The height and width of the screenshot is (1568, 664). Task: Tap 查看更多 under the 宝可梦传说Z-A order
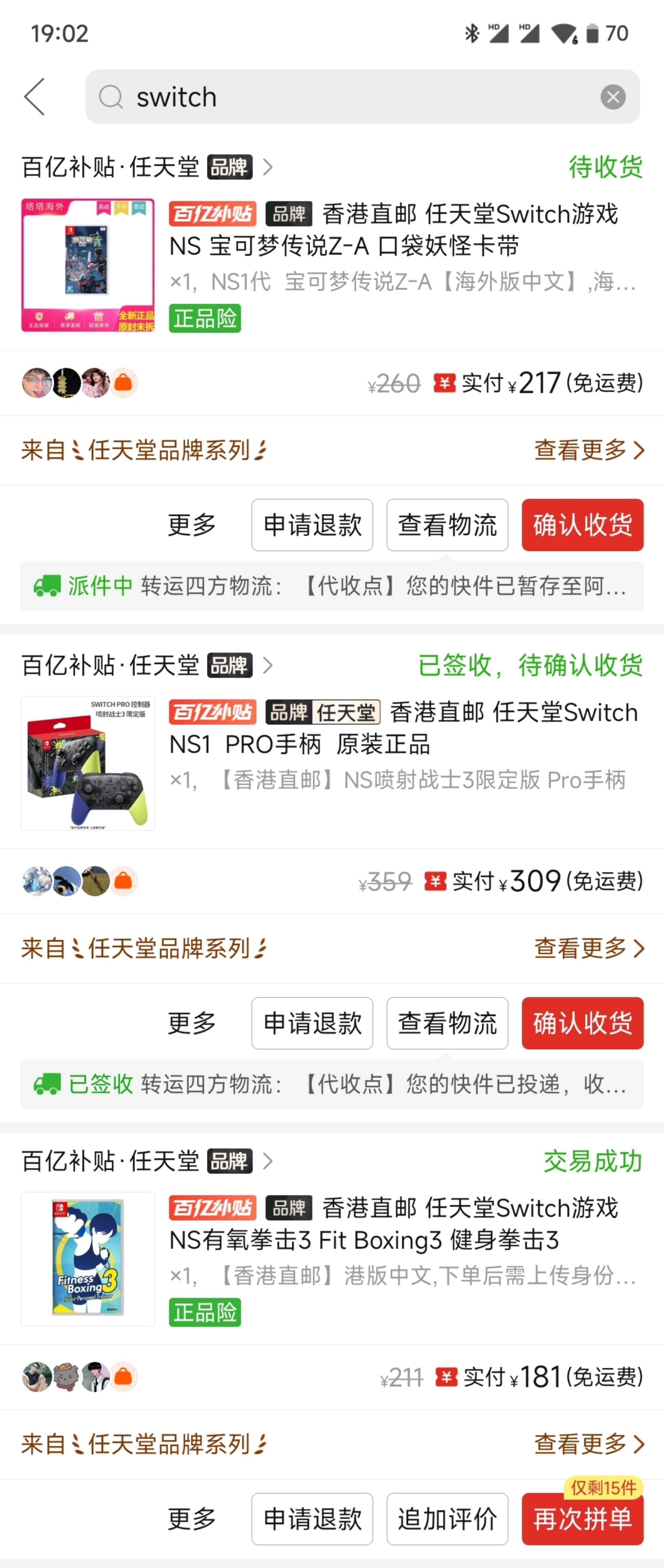[x=588, y=450]
